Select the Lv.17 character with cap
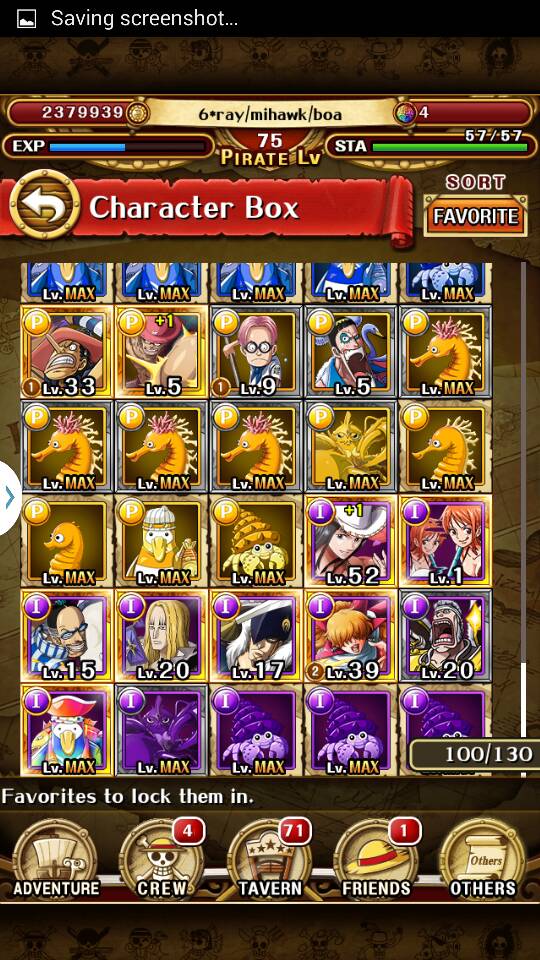 pyautogui.click(x=256, y=636)
